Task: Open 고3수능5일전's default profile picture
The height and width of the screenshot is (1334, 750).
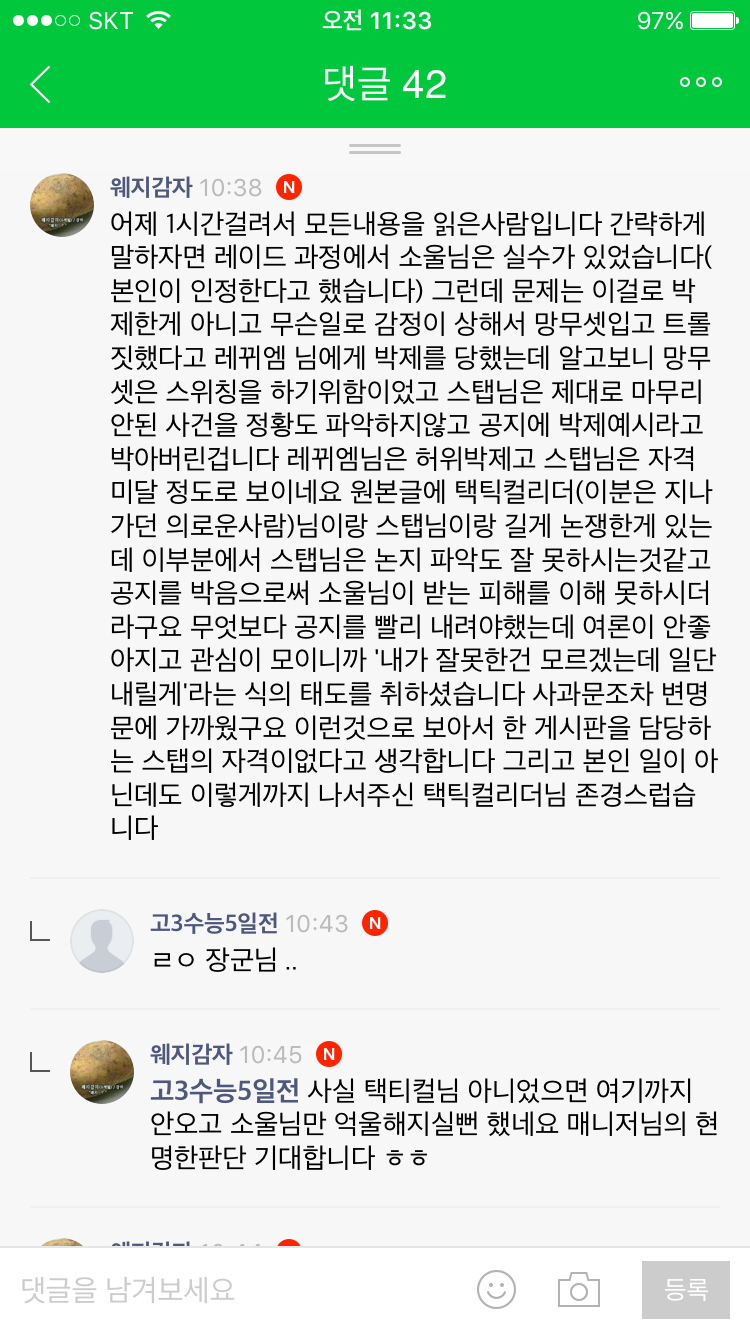Action: point(102,940)
